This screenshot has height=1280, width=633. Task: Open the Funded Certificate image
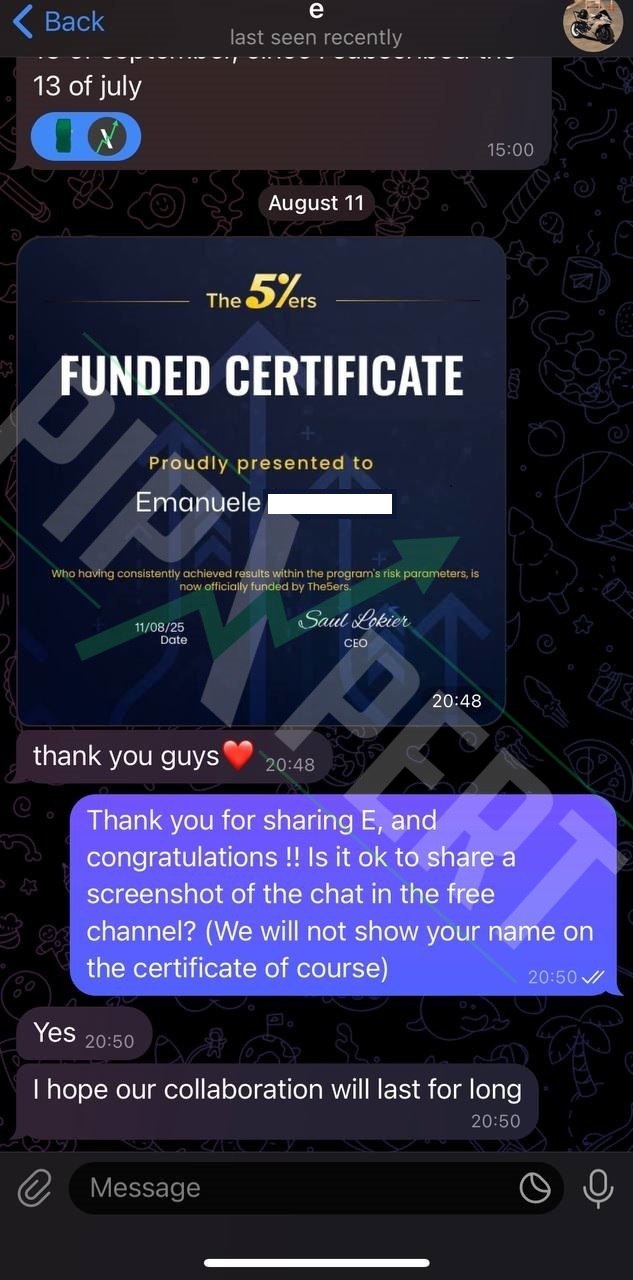pyautogui.click(x=261, y=480)
